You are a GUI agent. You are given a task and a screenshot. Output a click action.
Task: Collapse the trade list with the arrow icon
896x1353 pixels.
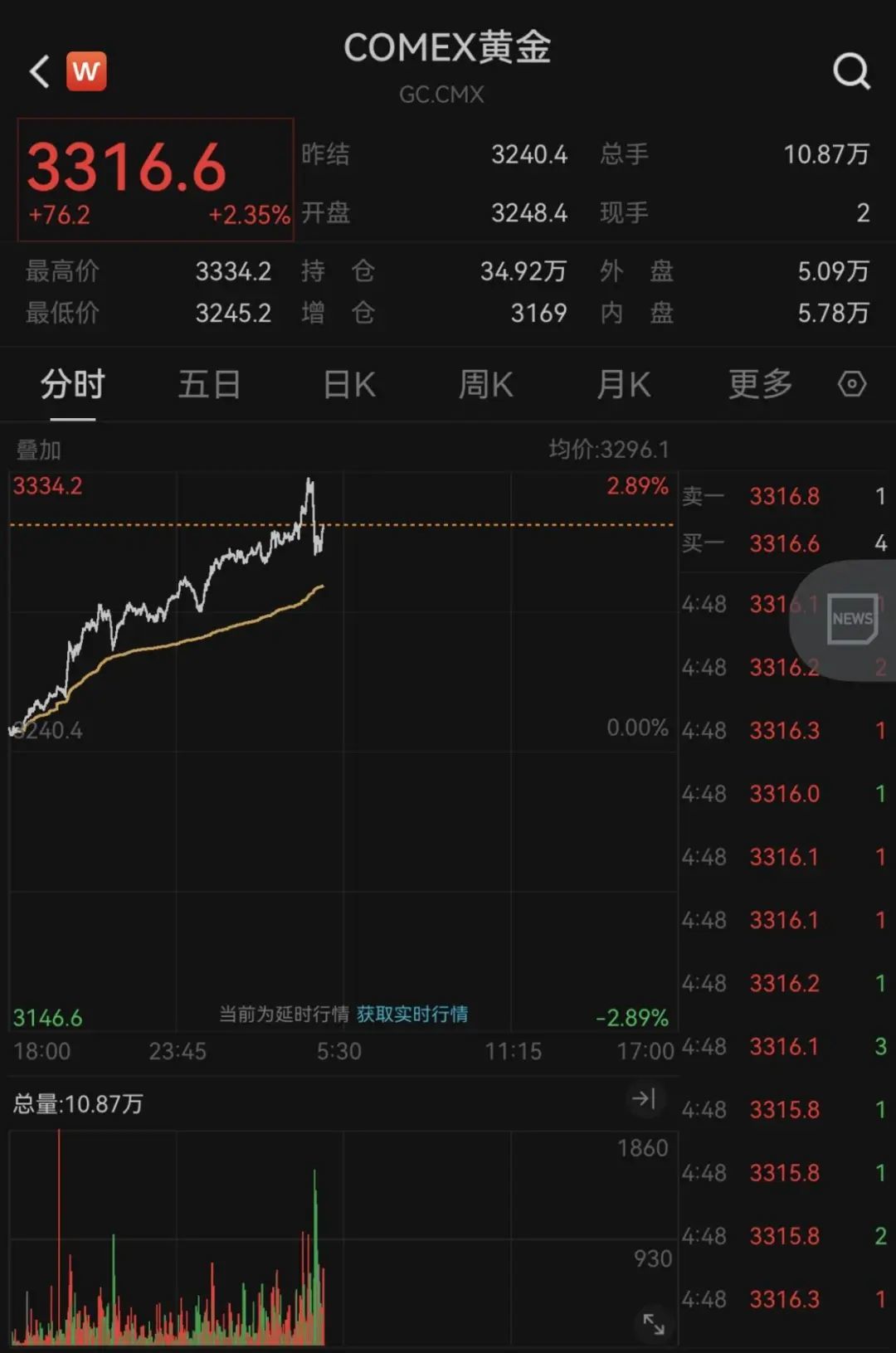coord(644,1098)
